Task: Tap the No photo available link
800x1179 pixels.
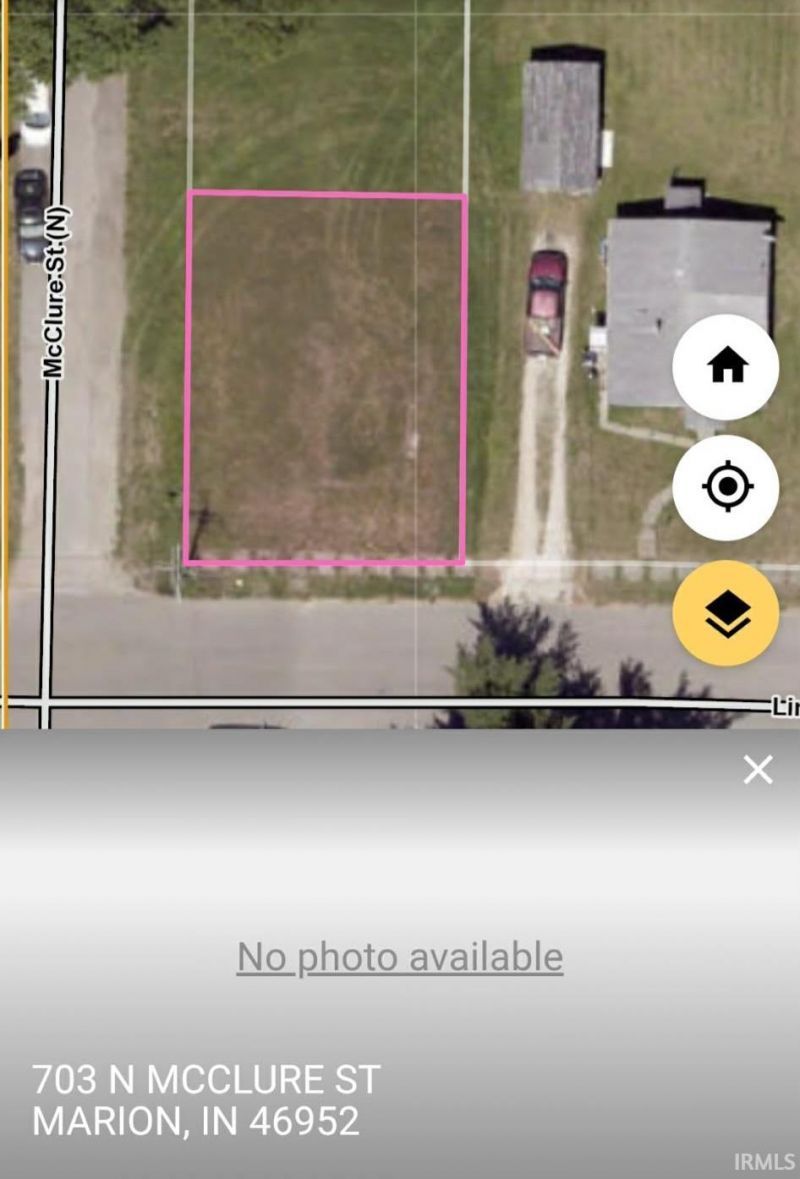Action: point(400,957)
